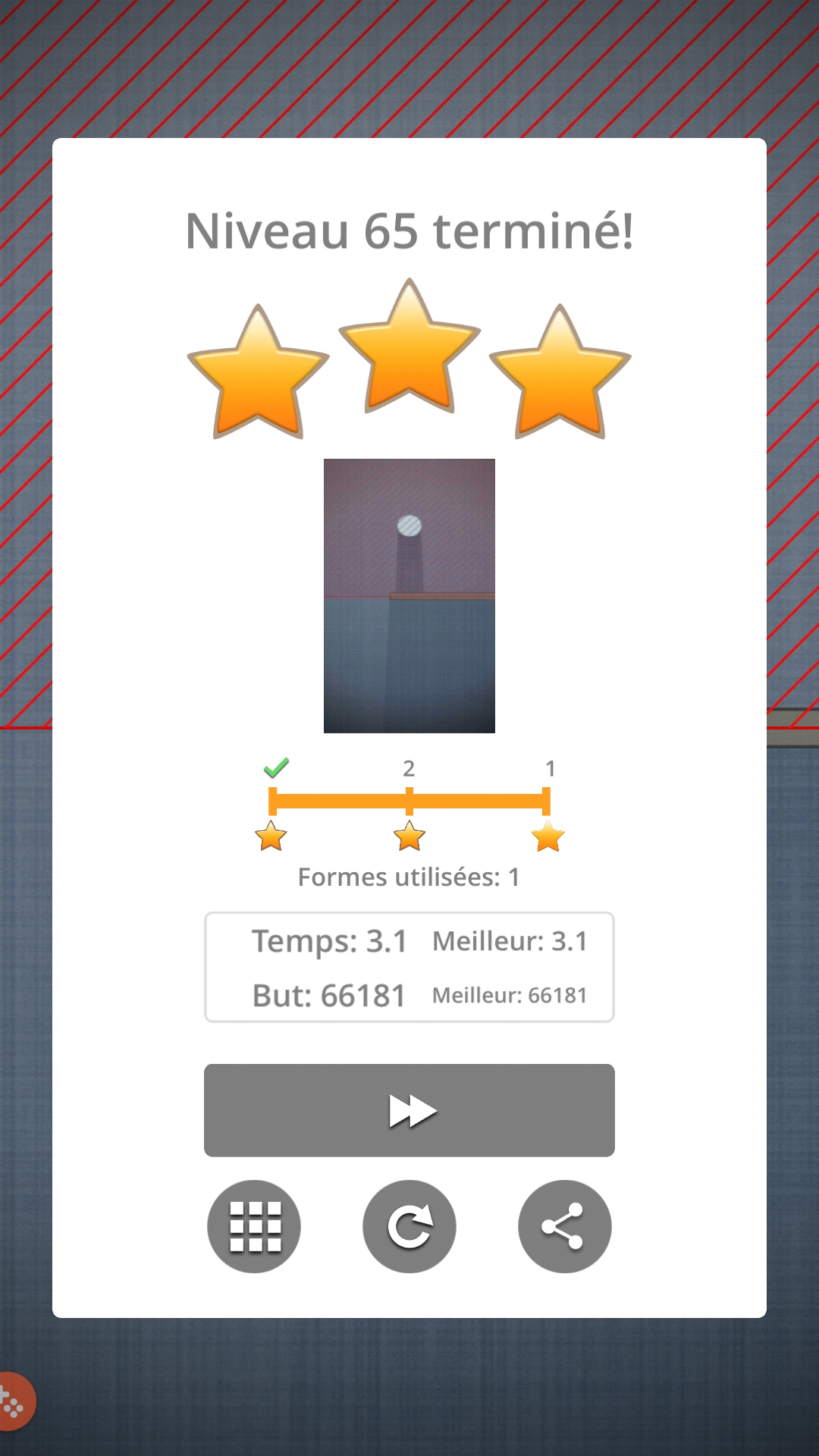Screen dimensions: 819x1456
Task: Continue to the next level
Action: point(409,1110)
